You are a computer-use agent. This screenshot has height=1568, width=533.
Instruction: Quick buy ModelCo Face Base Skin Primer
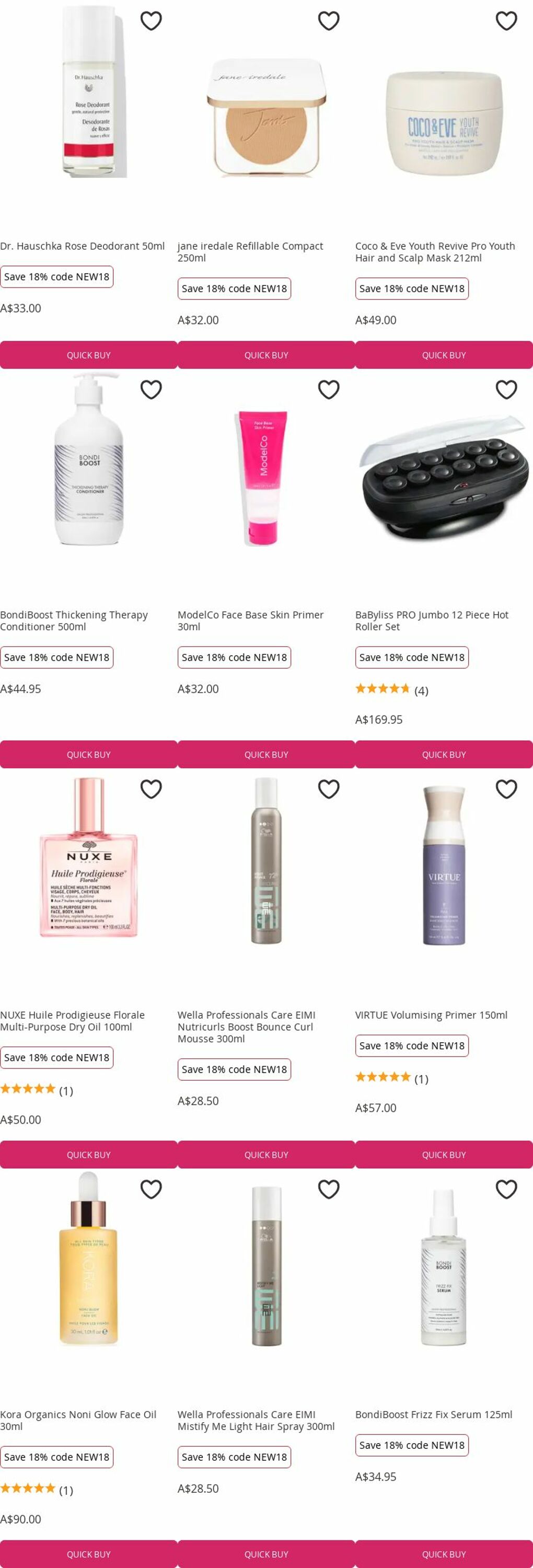coord(266,754)
